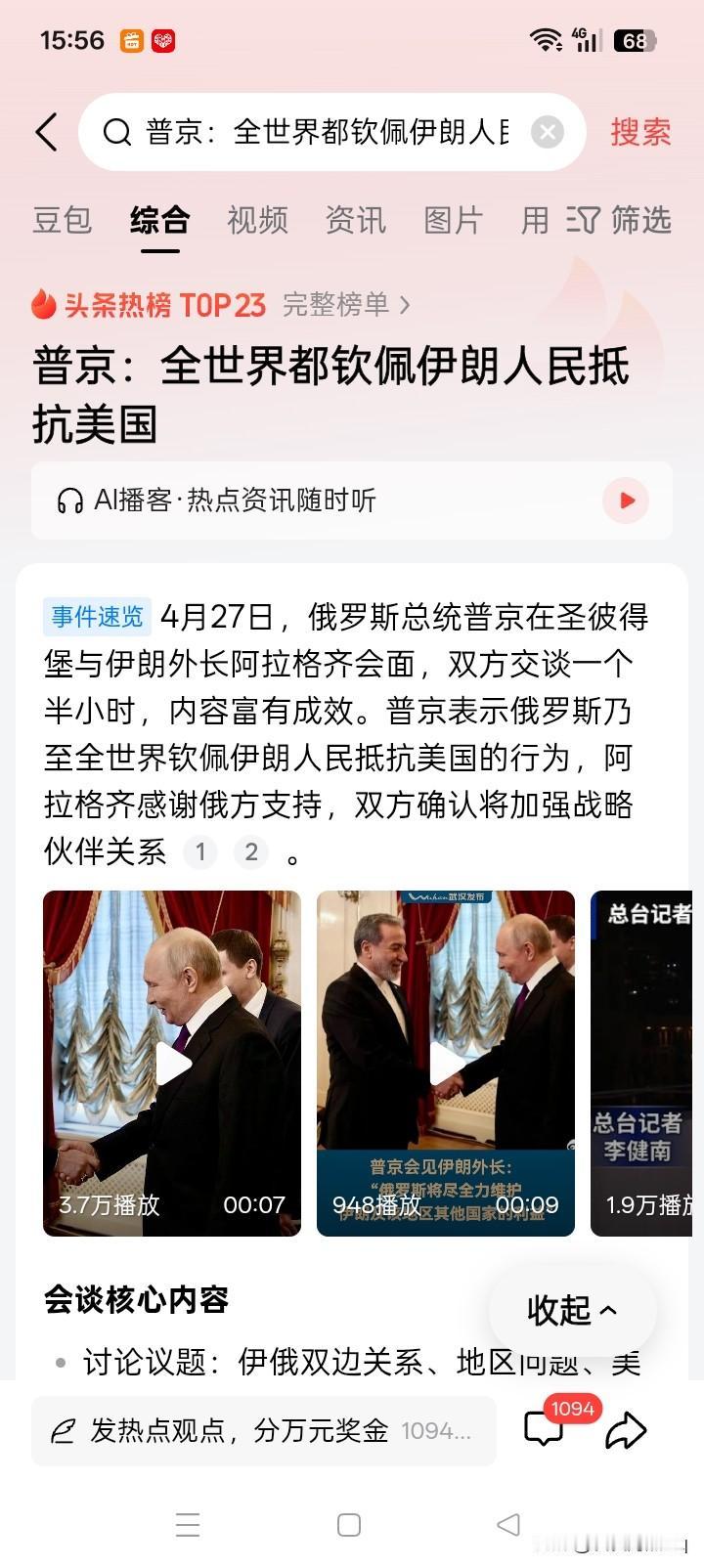
Task: Collapse the summary using the 收起 button
Action: (572, 1313)
